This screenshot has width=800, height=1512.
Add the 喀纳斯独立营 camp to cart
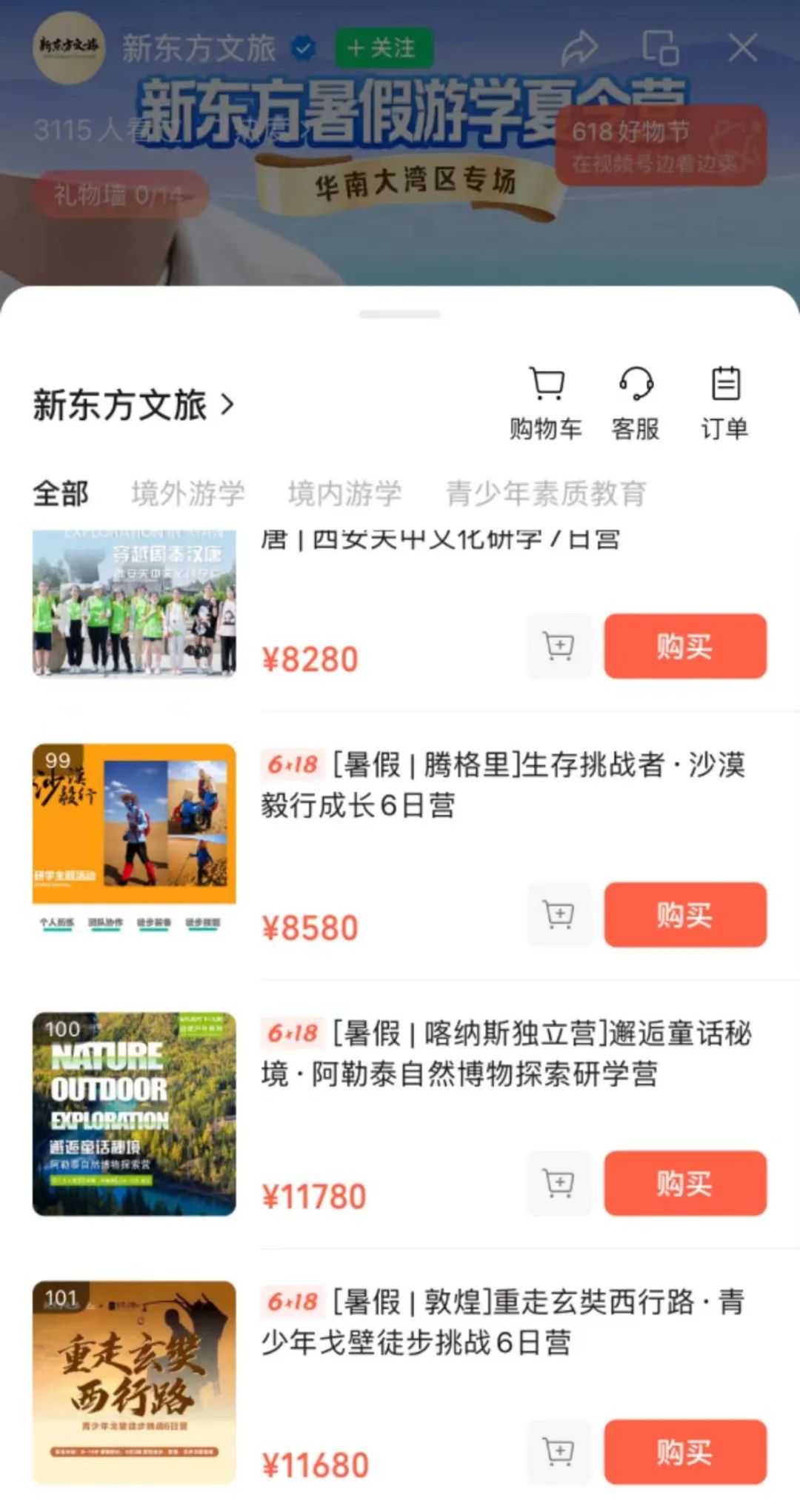pos(559,1183)
